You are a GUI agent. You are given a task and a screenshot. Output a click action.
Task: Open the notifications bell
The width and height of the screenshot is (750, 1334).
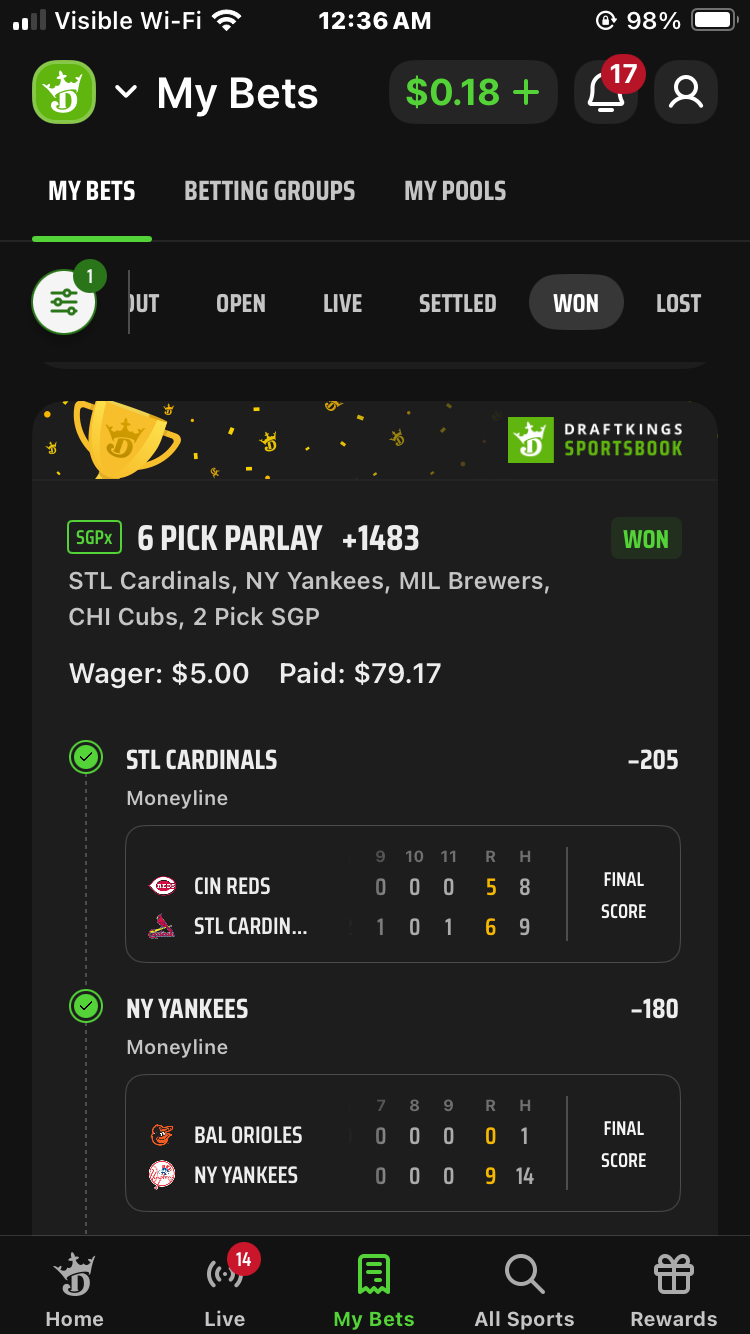tap(605, 92)
